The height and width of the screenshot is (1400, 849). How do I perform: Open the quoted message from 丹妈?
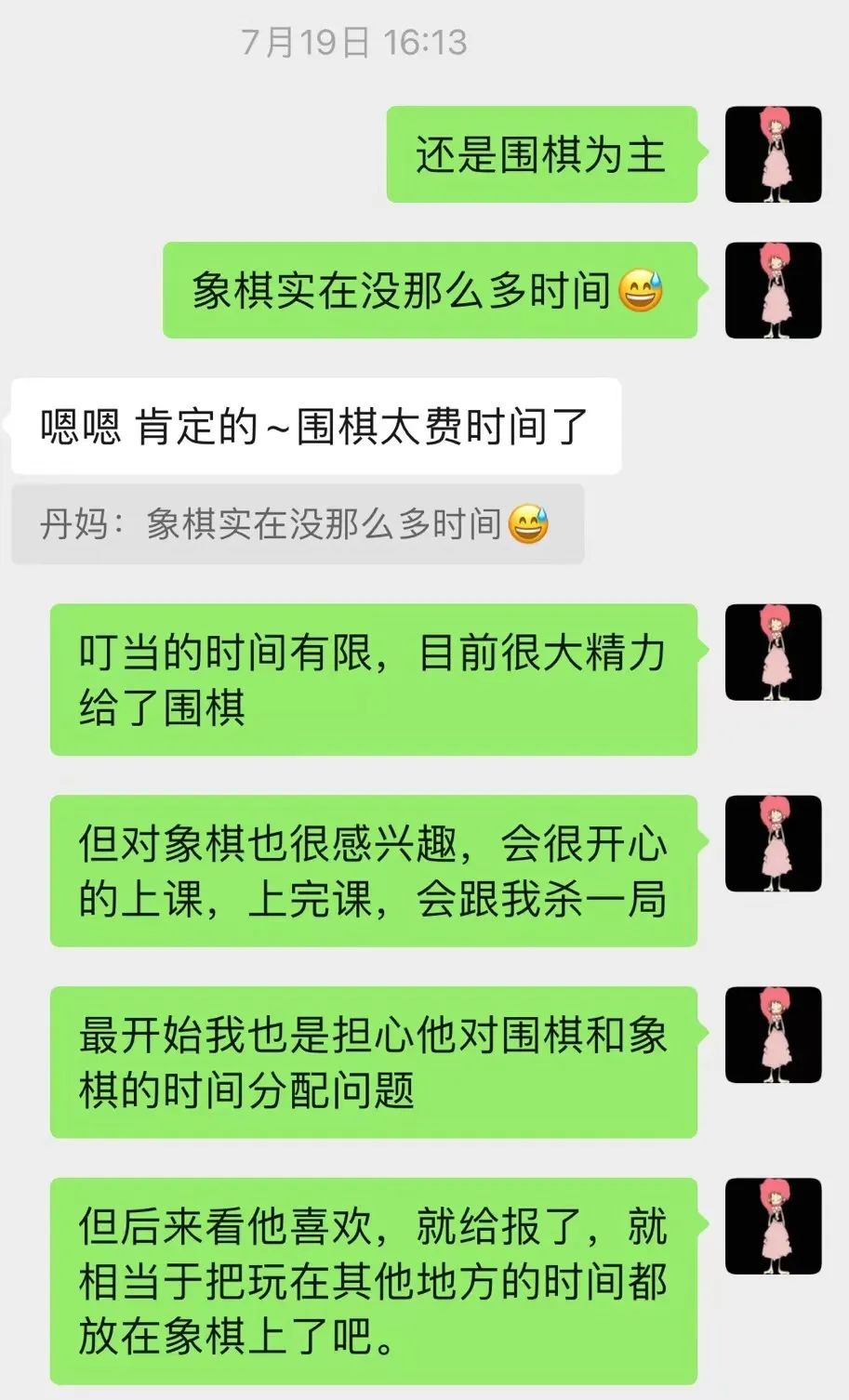click(x=297, y=524)
